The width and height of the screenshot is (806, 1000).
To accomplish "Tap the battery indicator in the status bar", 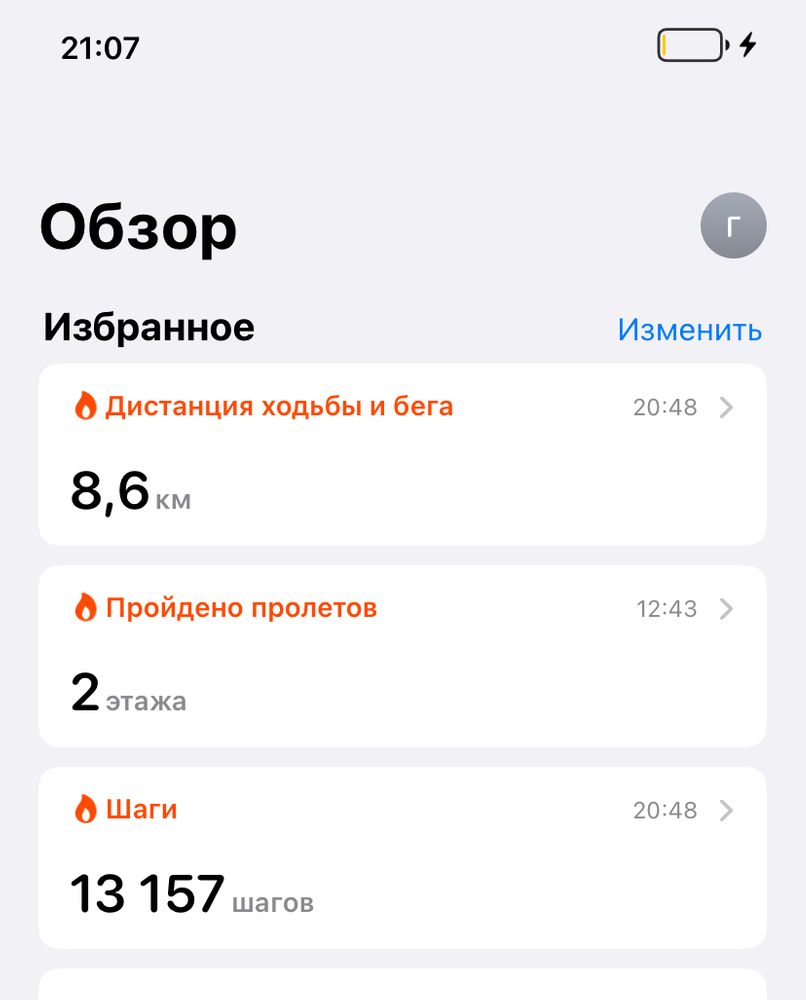I will [x=691, y=45].
